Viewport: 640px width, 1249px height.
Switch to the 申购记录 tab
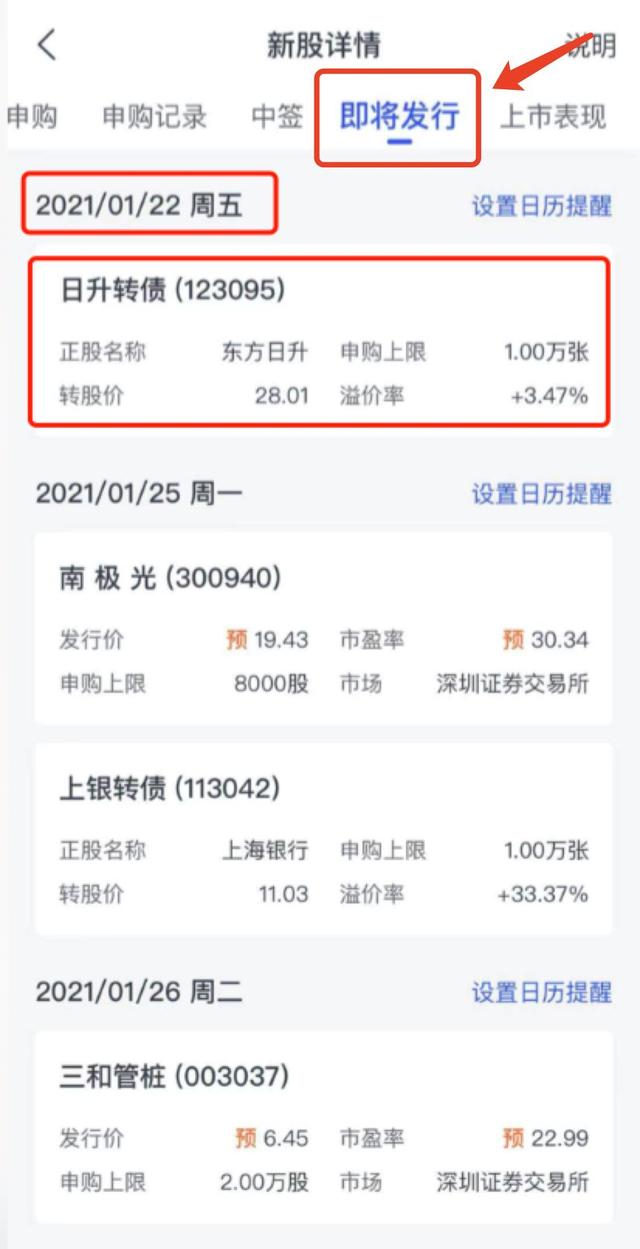coord(154,116)
